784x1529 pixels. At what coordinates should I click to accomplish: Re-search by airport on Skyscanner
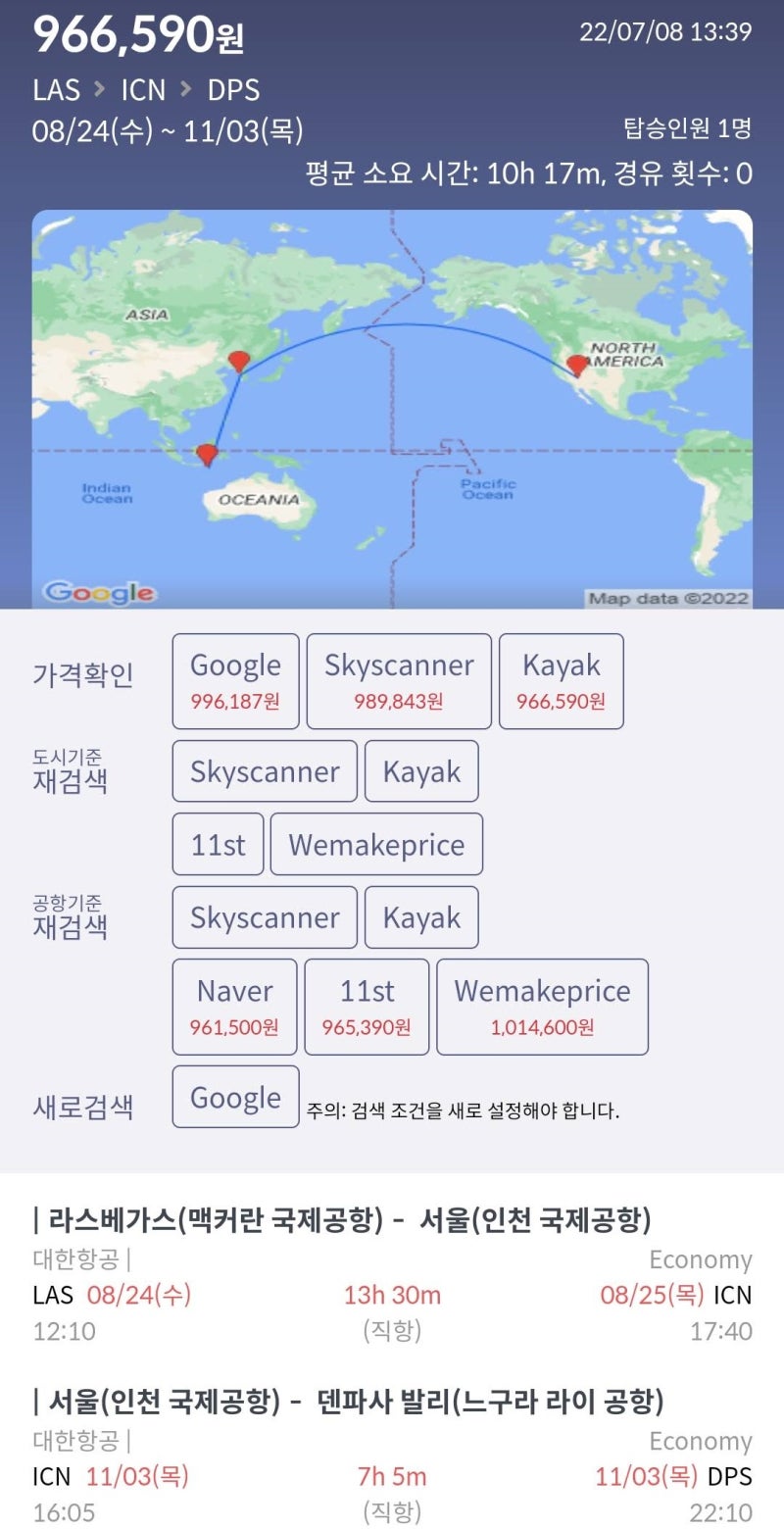[x=265, y=917]
